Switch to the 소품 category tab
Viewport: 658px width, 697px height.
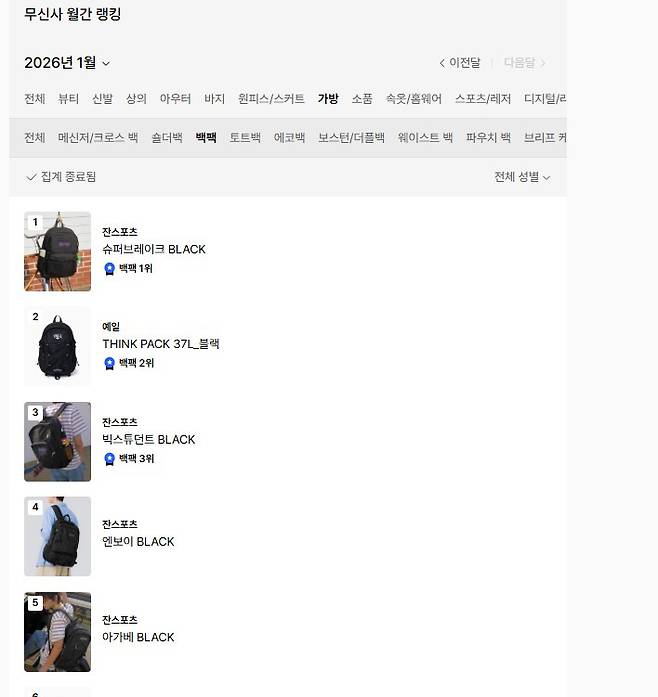click(362, 99)
